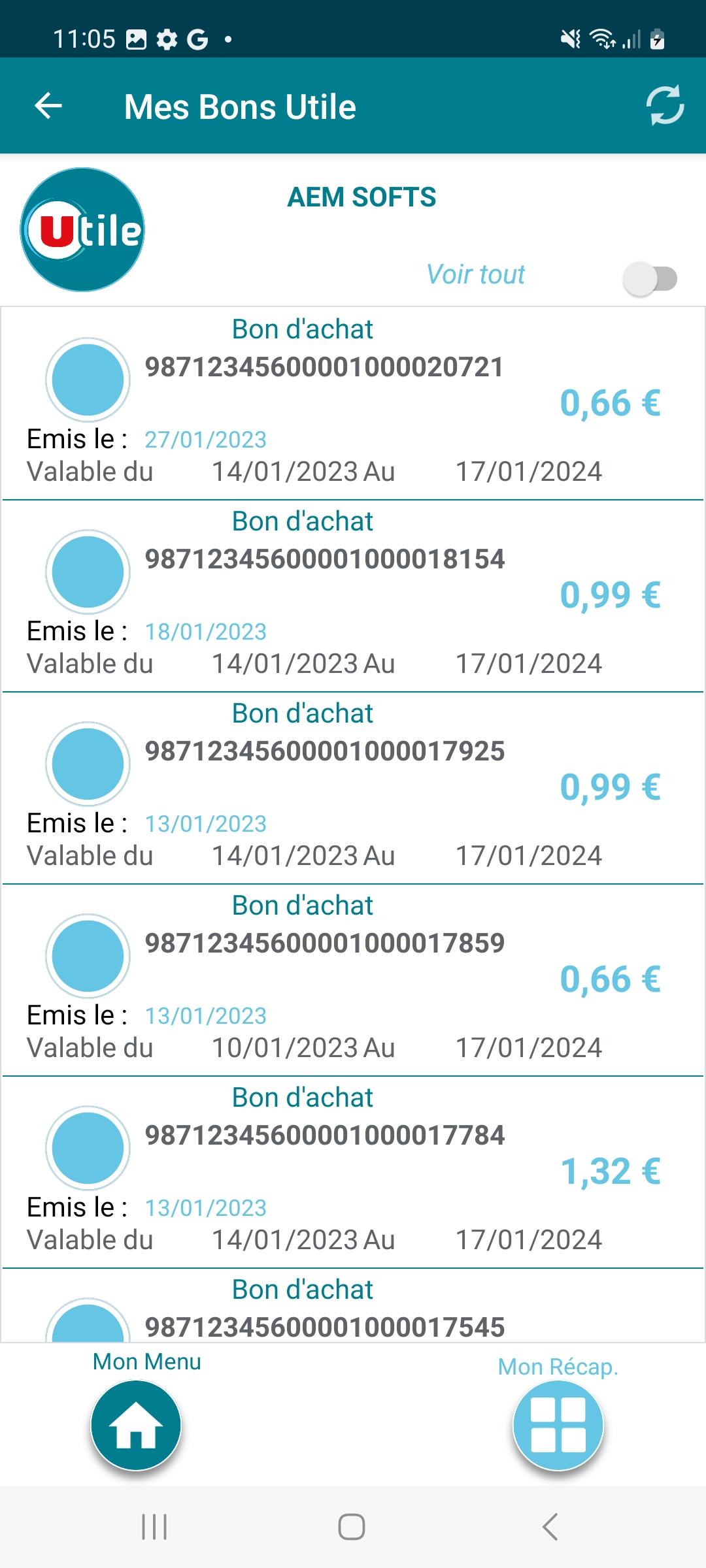
Task: Go to Mon Menu home button
Action: [x=136, y=1426]
